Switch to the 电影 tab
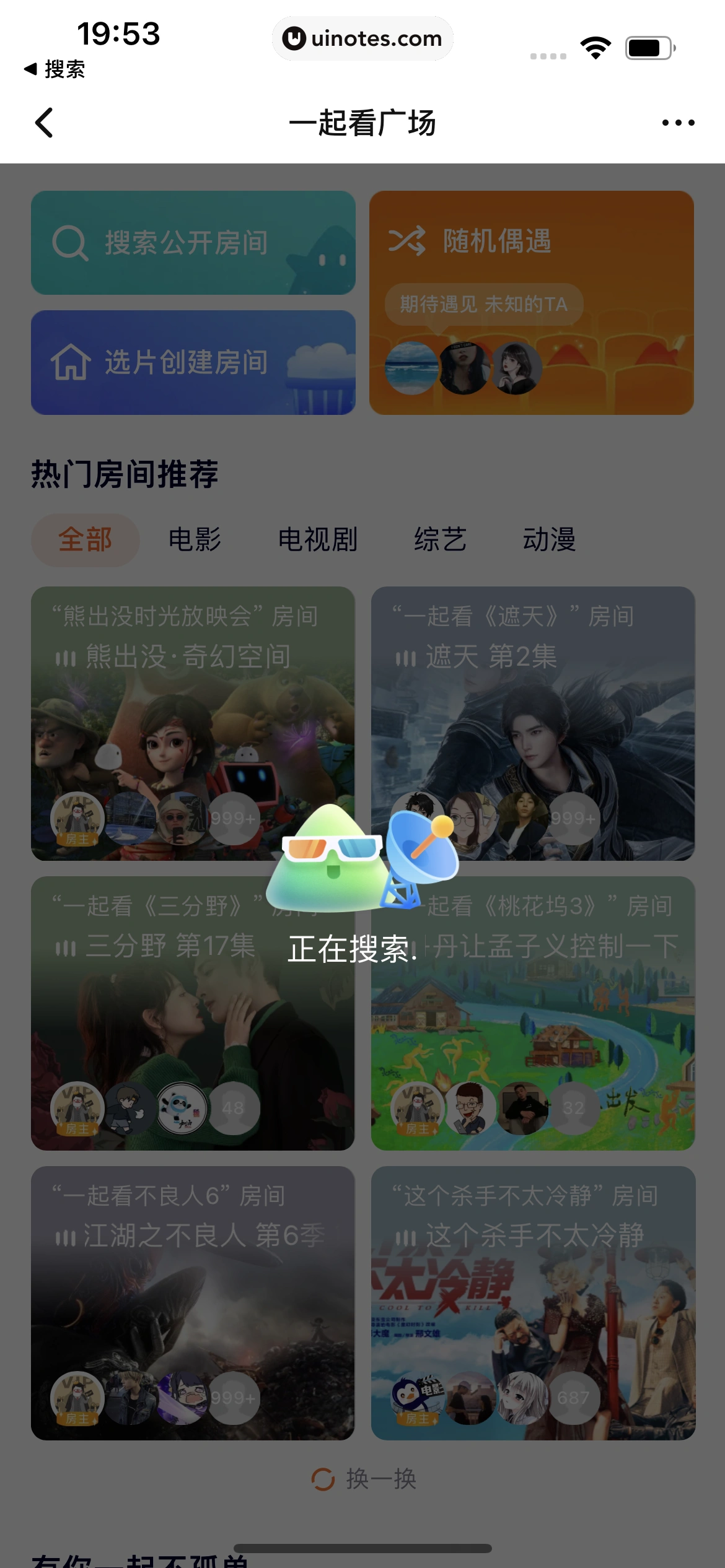The image size is (725, 1568). 195,539
